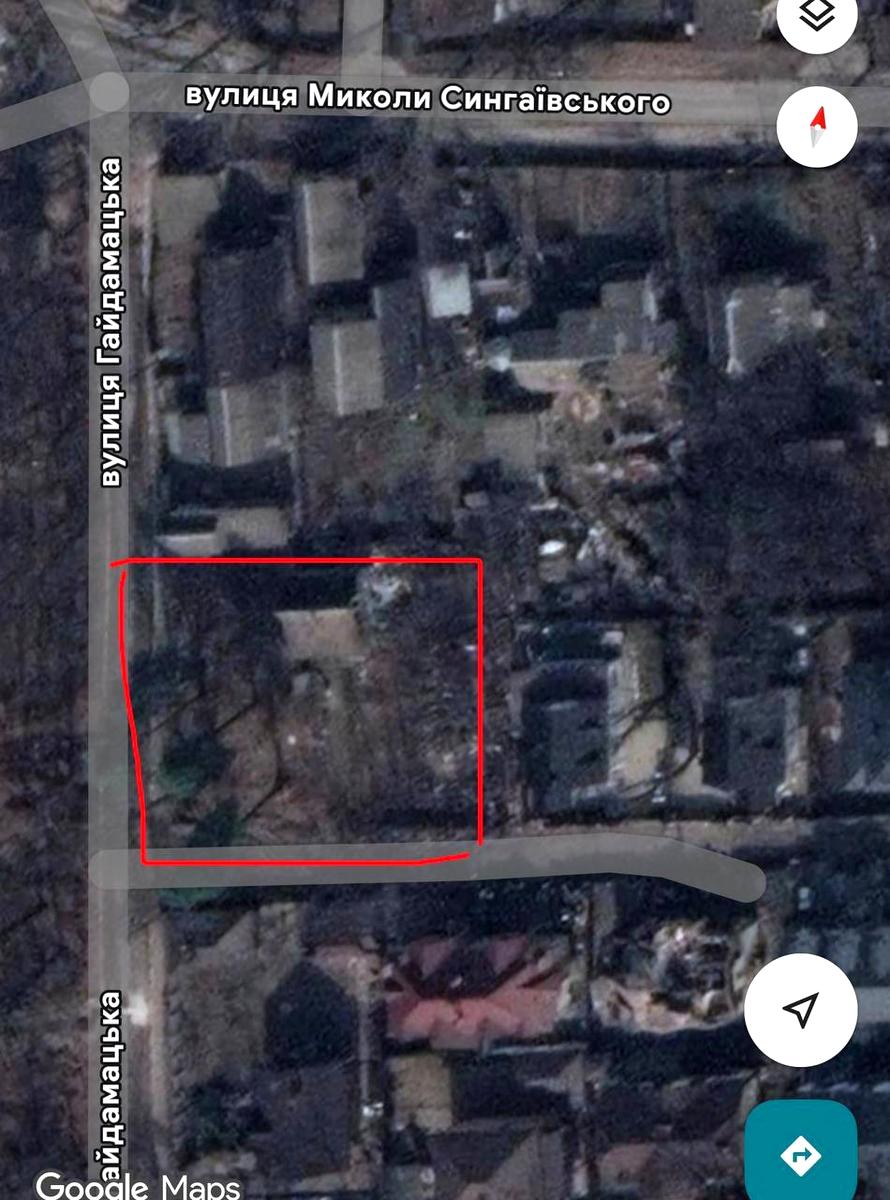Tap the compass to reset map north

(817, 127)
